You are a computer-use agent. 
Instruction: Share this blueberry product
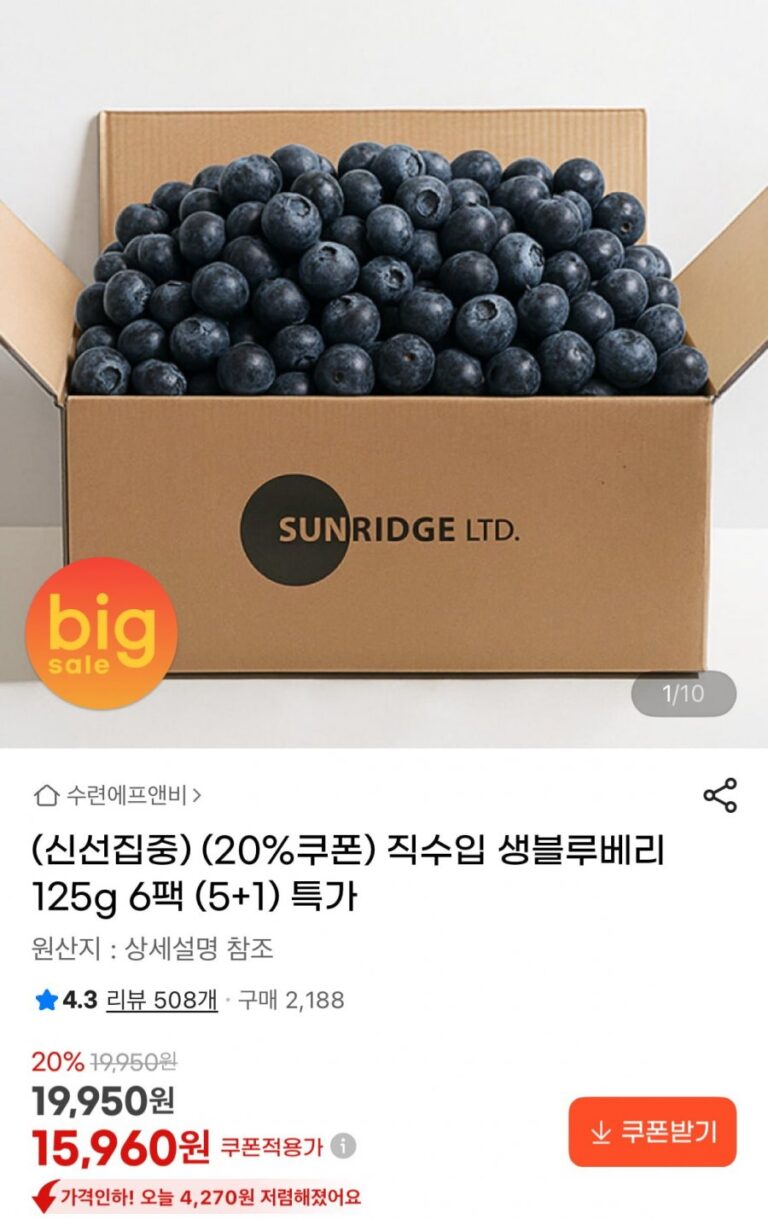(x=720, y=795)
